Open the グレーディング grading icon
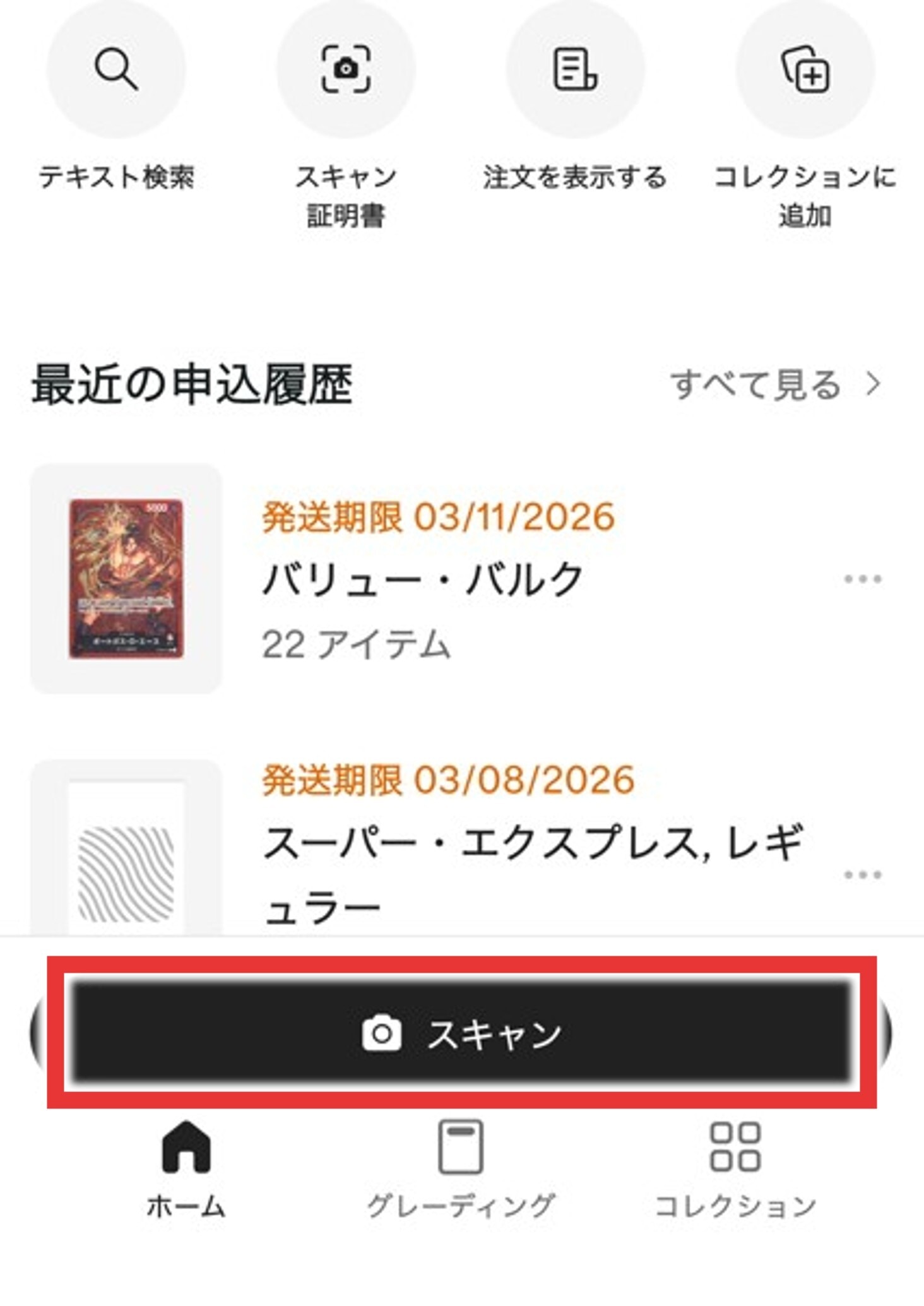The width and height of the screenshot is (924, 1306). coord(462,1148)
